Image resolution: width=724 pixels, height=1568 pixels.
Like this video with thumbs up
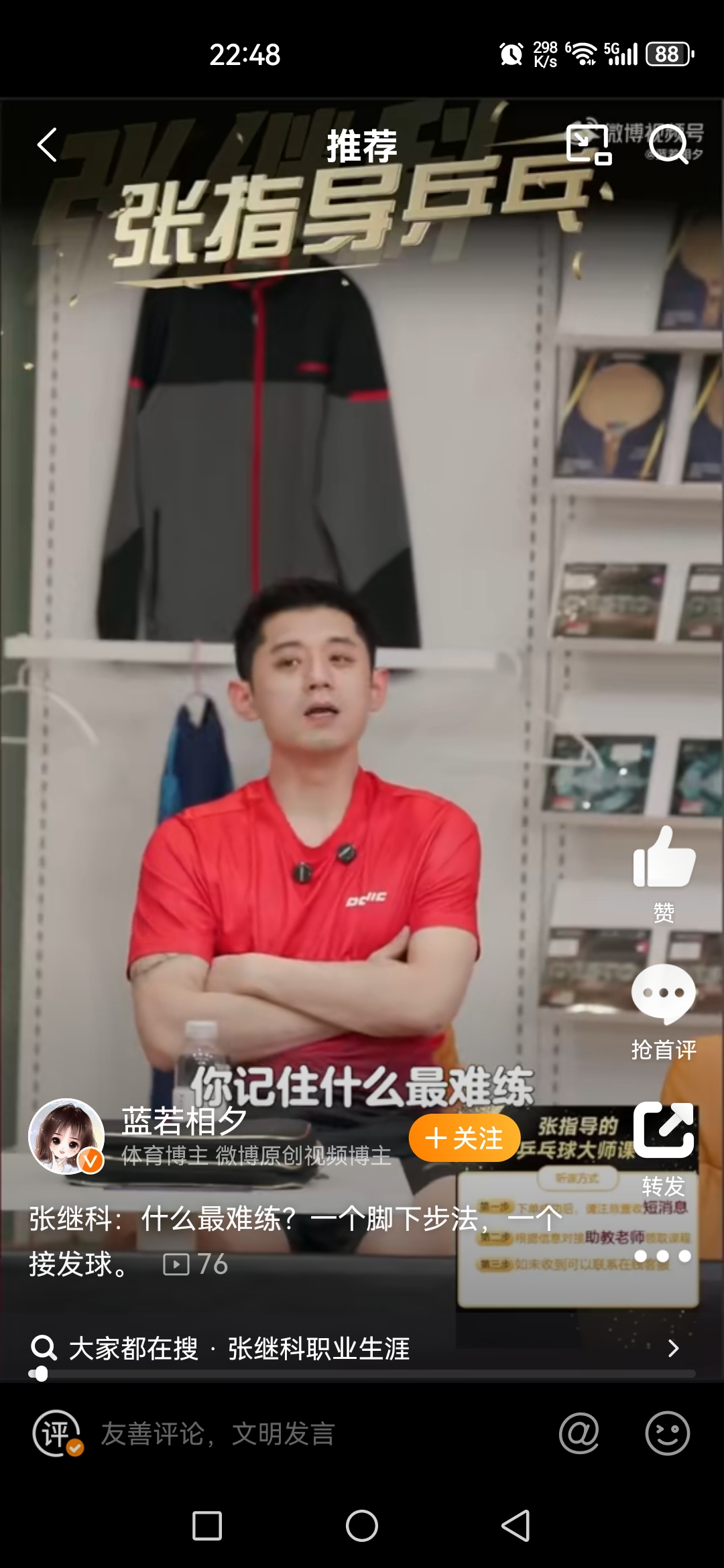coord(664,858)
